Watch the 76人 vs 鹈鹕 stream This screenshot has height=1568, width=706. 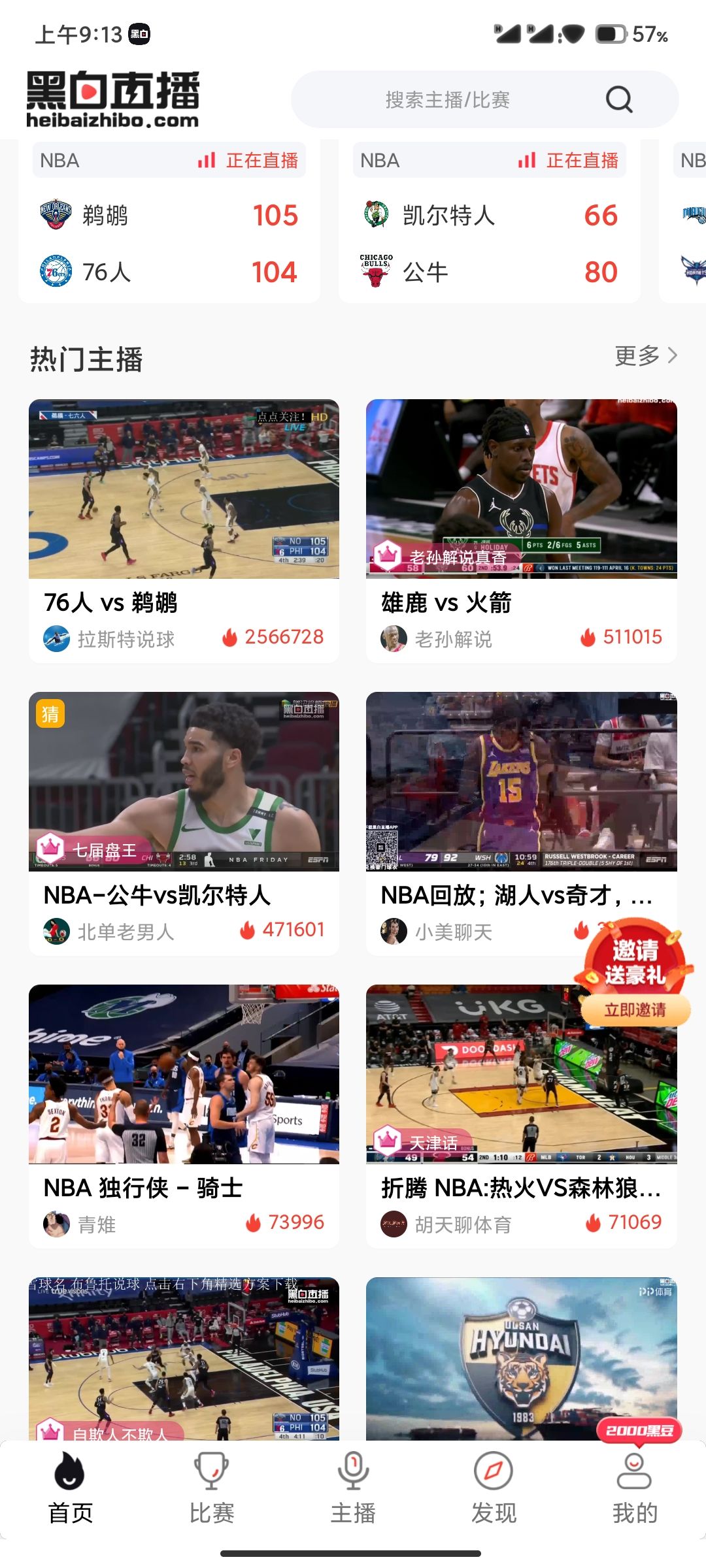click(x=184, y=489)
